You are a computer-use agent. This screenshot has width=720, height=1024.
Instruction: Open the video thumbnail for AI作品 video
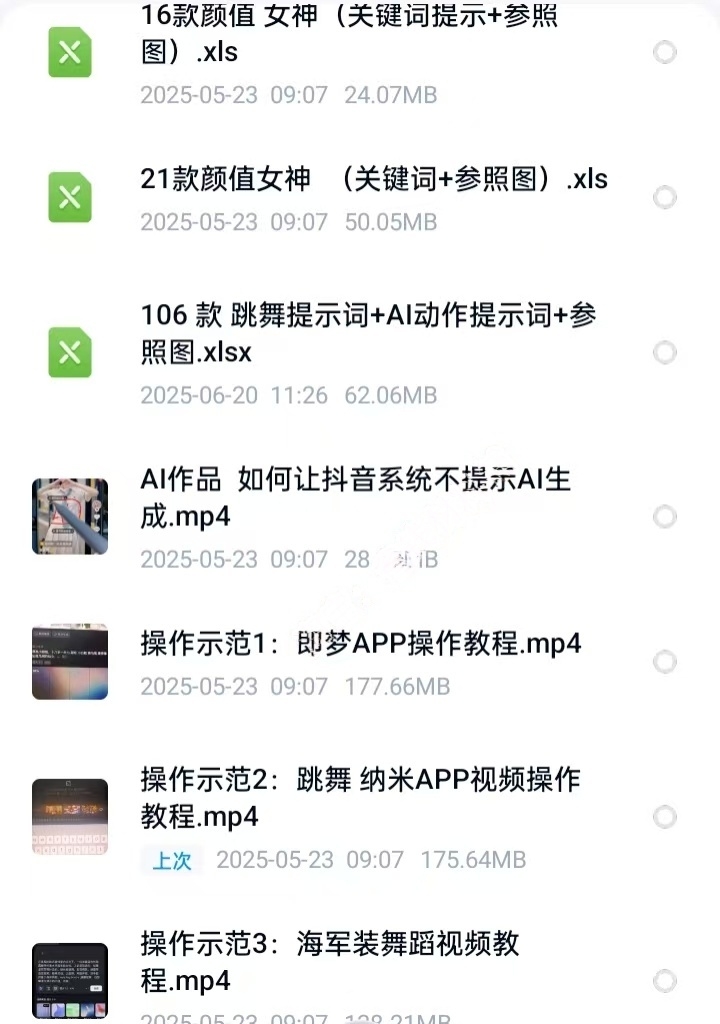69,516
